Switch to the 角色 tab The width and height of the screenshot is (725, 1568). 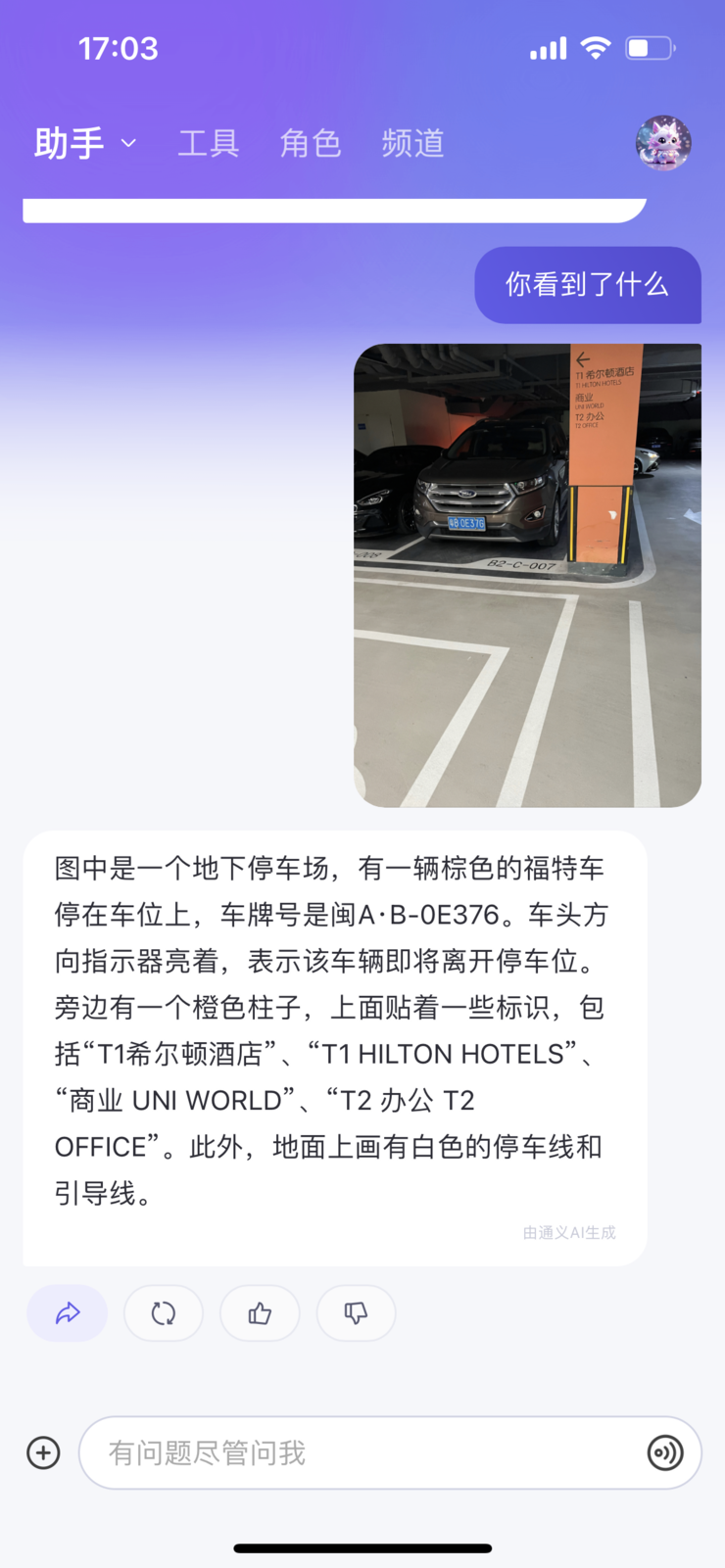[310, 143]
